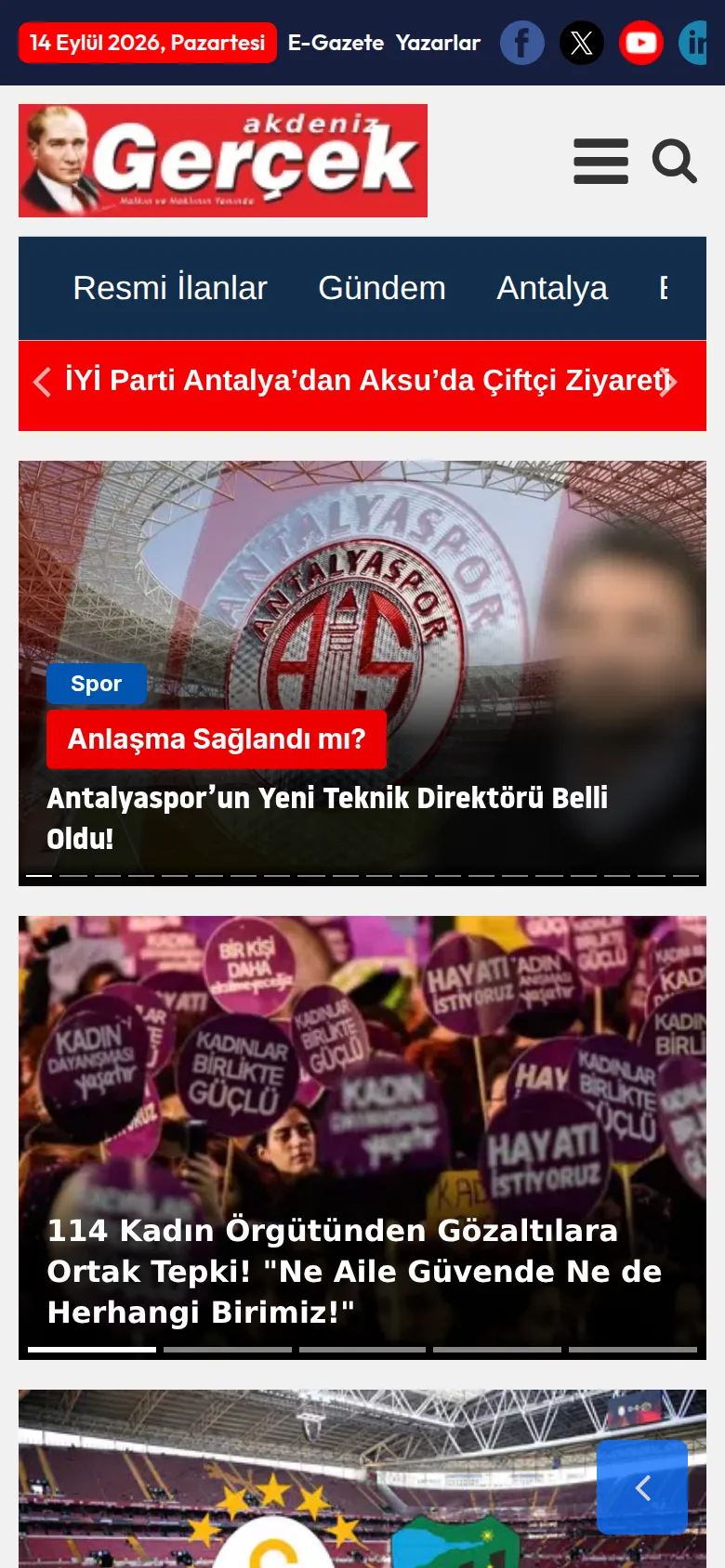Image resolution: width=725 pixels, height=1568 pixels.
Task: Switch to Gündem category
Action: tap(382, 288)
